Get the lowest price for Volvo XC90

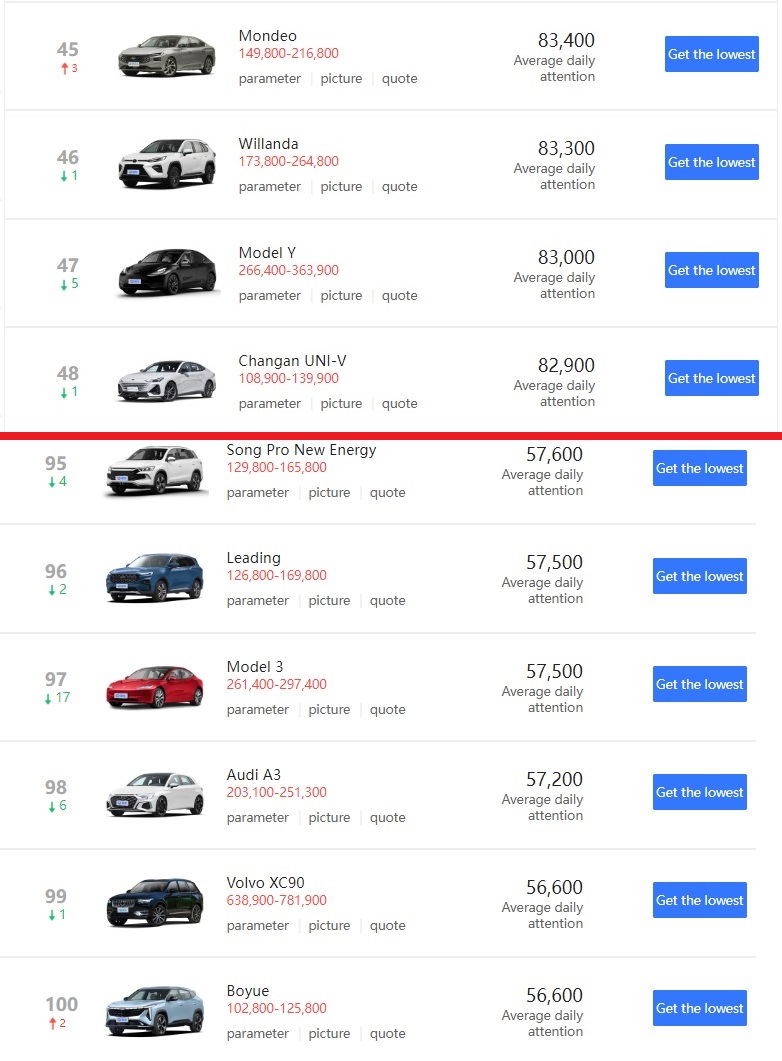tap(699, 900)
